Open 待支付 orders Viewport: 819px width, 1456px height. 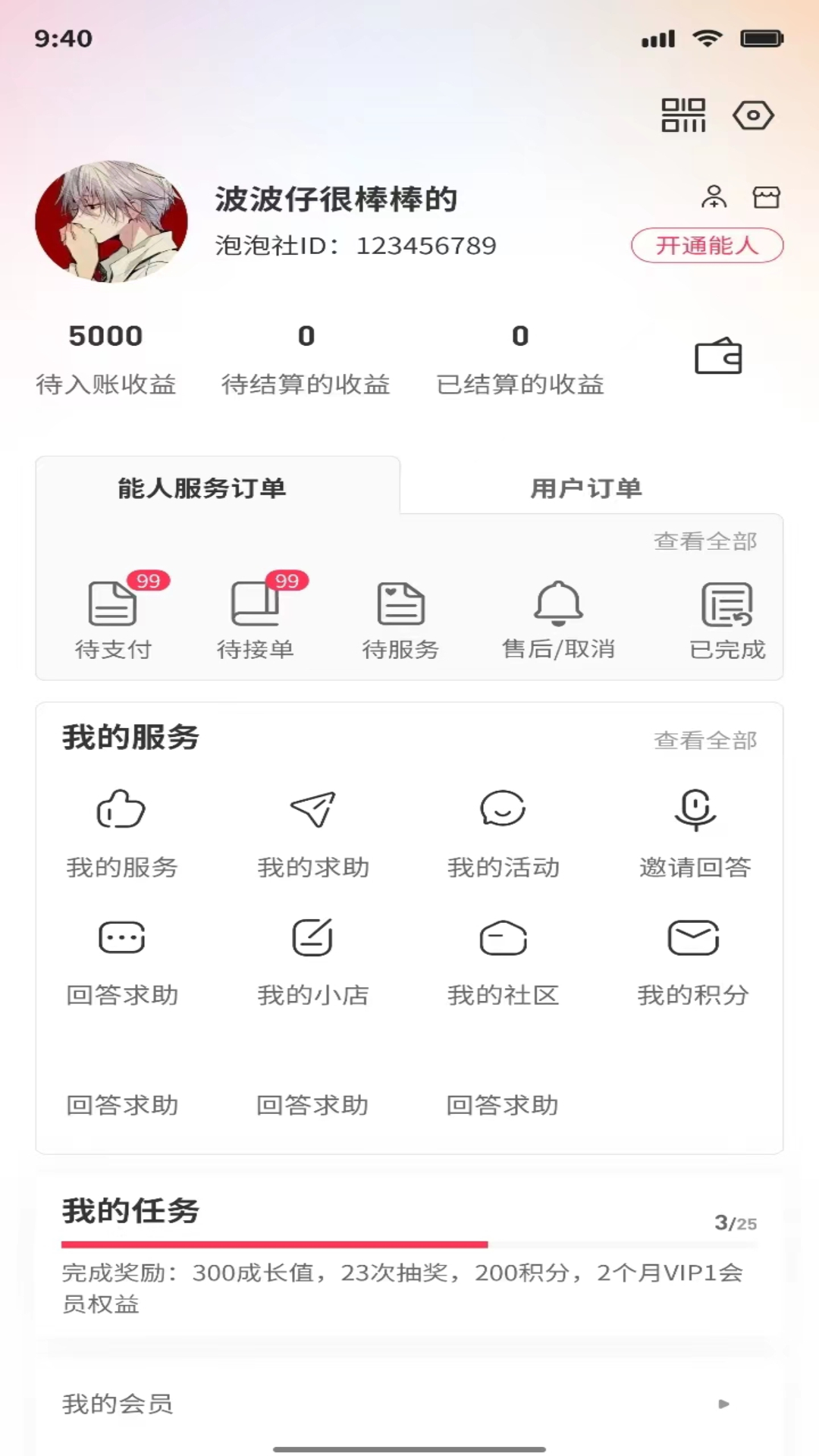click(113, 618)
